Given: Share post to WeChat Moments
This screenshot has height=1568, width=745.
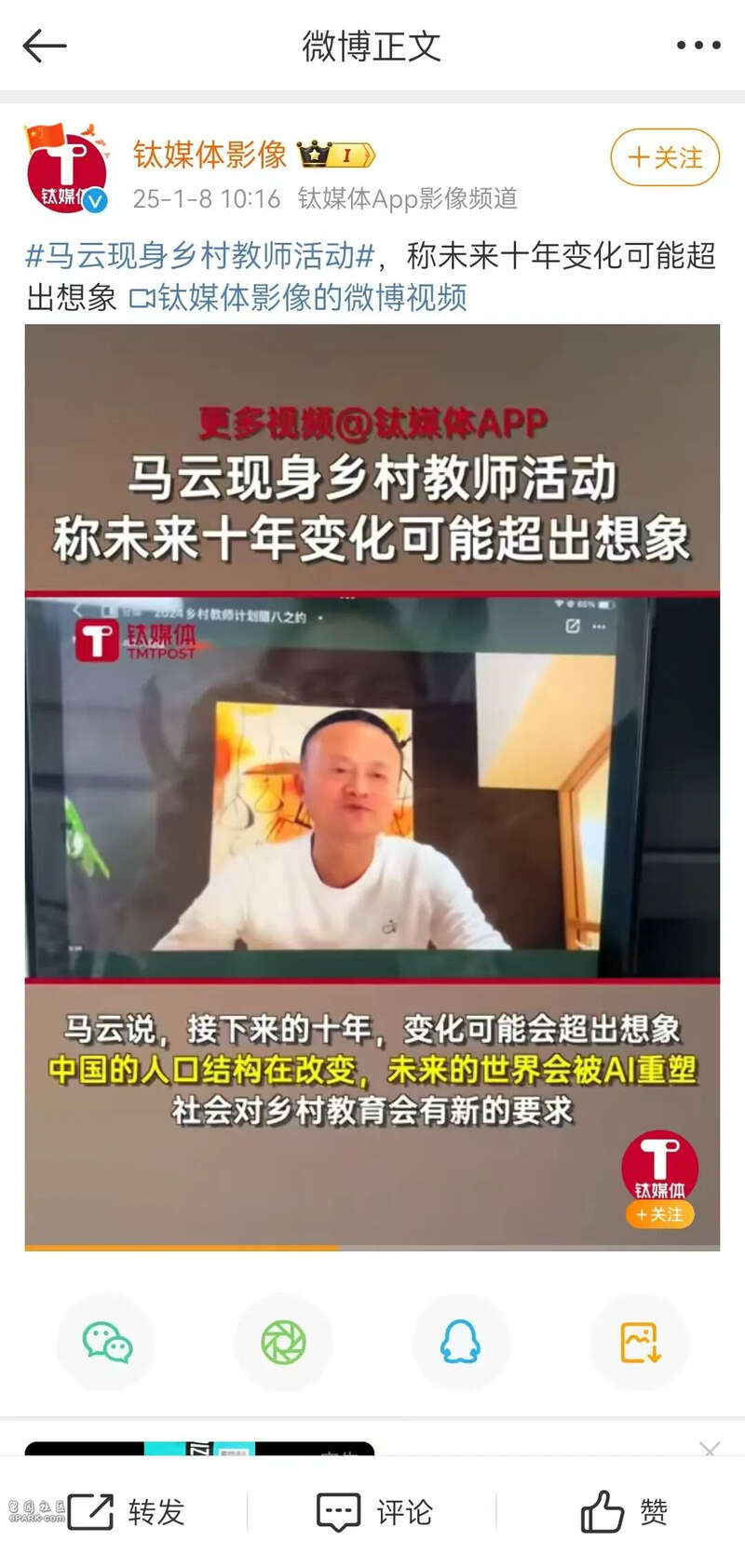Looking at the screenshot, I should [283, 1342].
